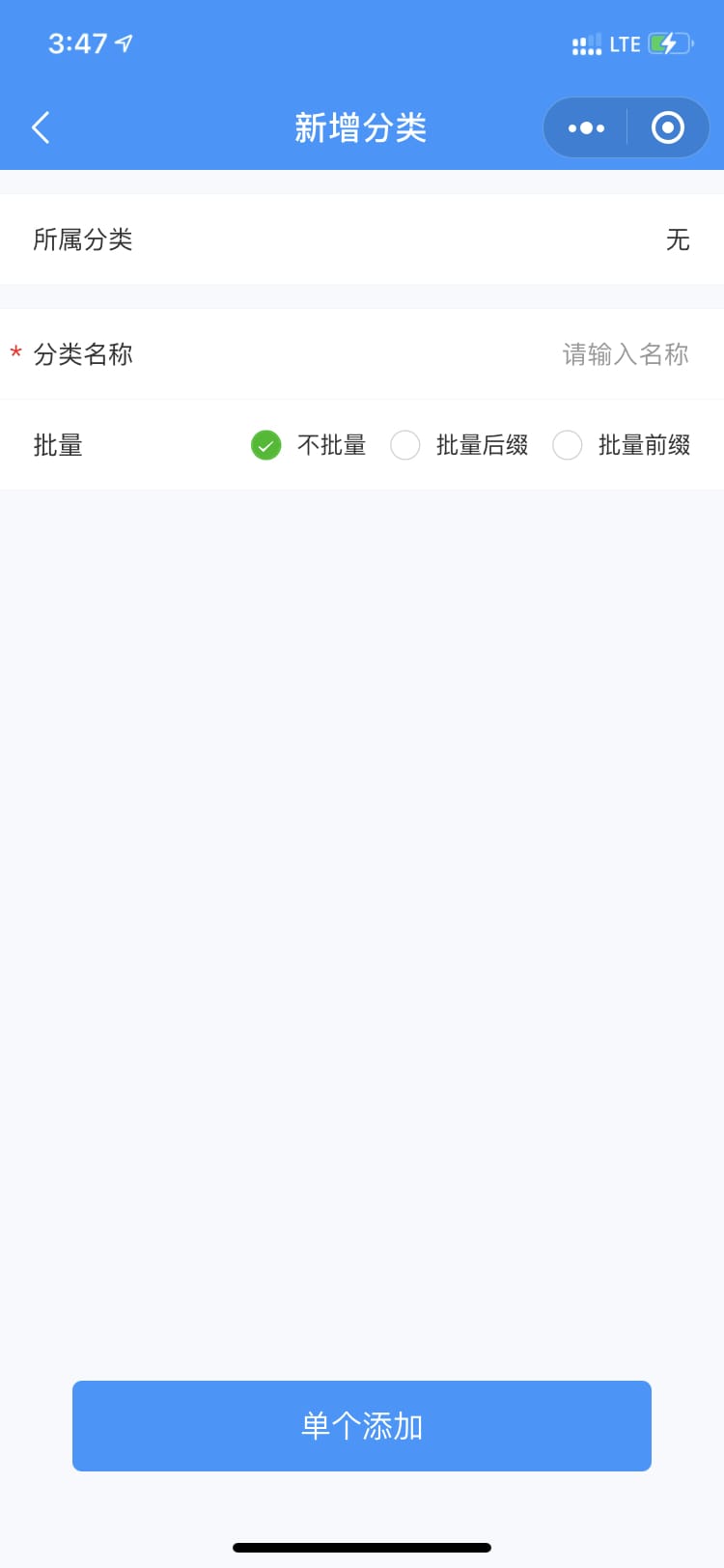Viewport: 724px width, 1568px height.
Task: Pick the 批量前缀 radio option
Action: pos(568,445)
